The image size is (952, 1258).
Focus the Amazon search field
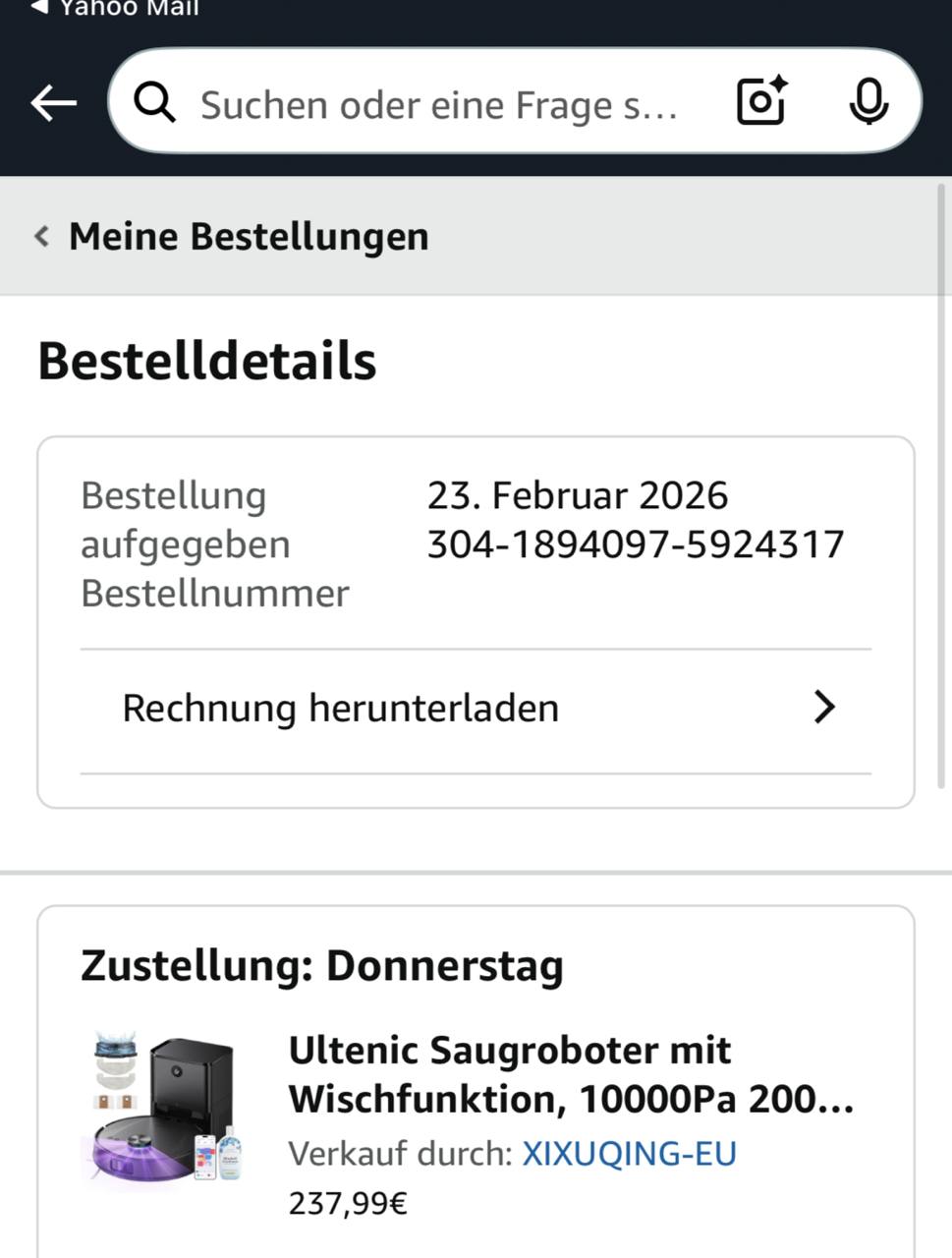pos(437,104)
